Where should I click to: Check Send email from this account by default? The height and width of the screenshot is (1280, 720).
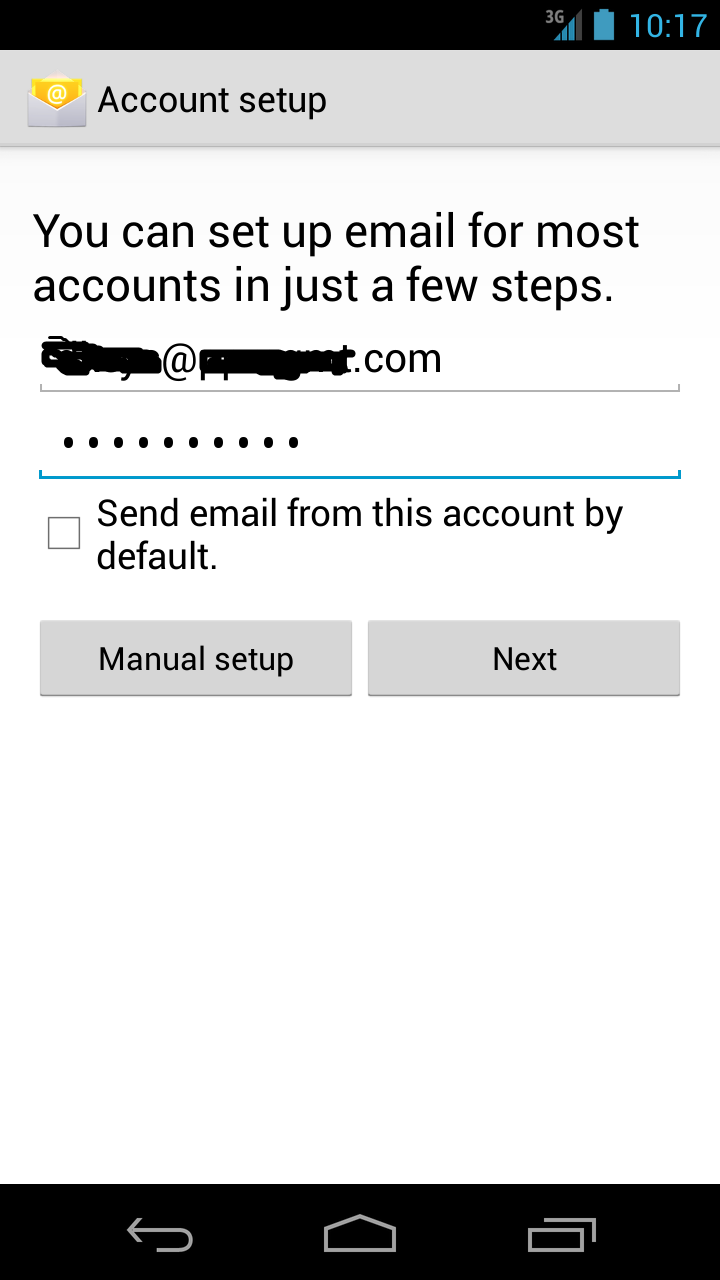point(64,533)
